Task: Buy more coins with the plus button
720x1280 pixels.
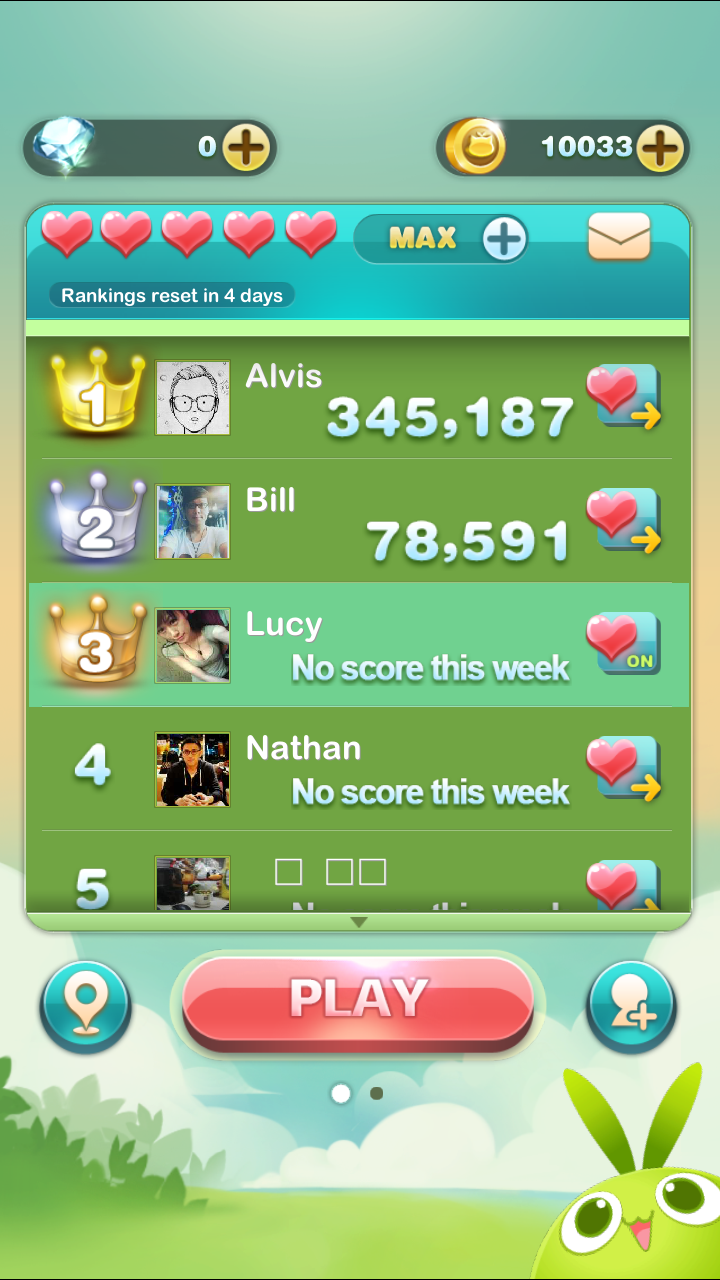Action: (660, 149)
